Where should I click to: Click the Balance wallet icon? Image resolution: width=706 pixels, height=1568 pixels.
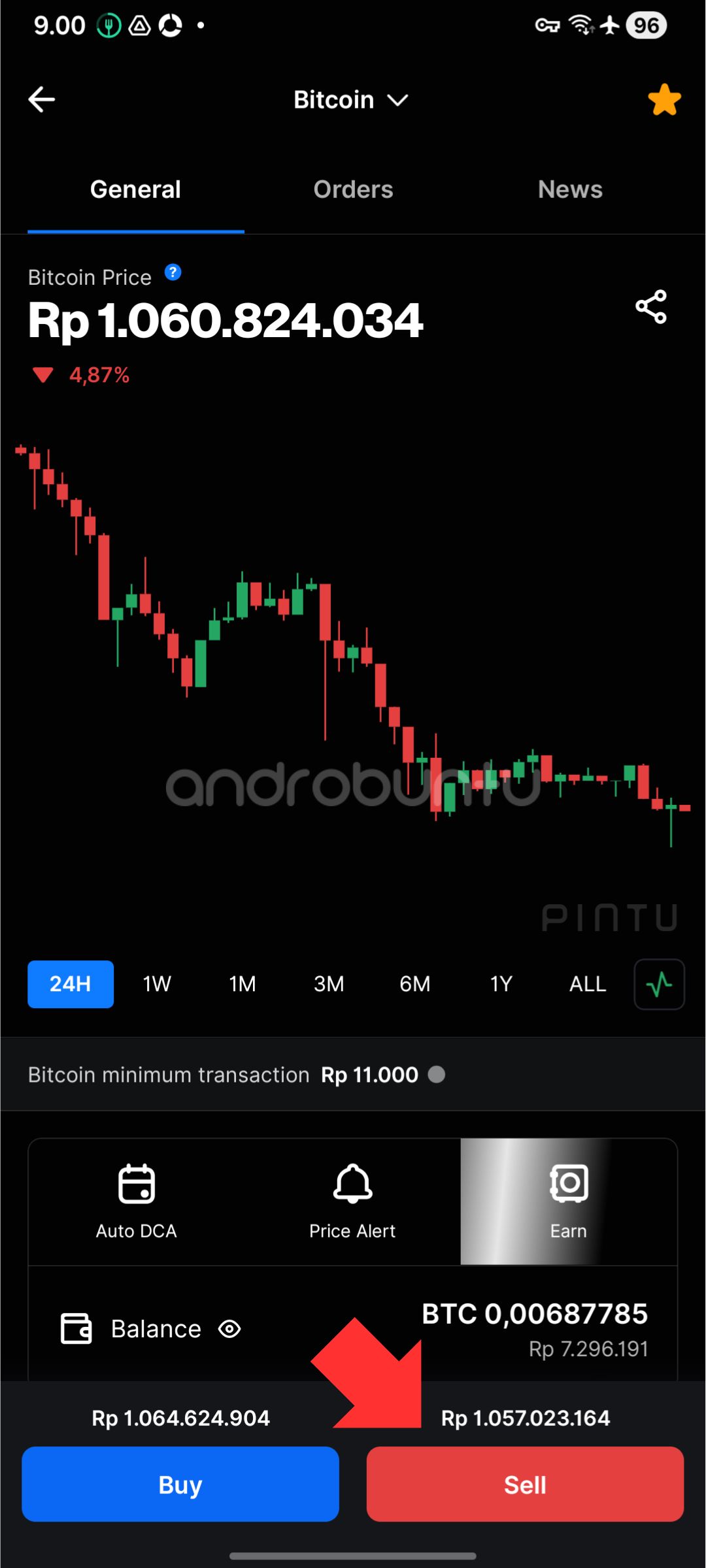75,1328
